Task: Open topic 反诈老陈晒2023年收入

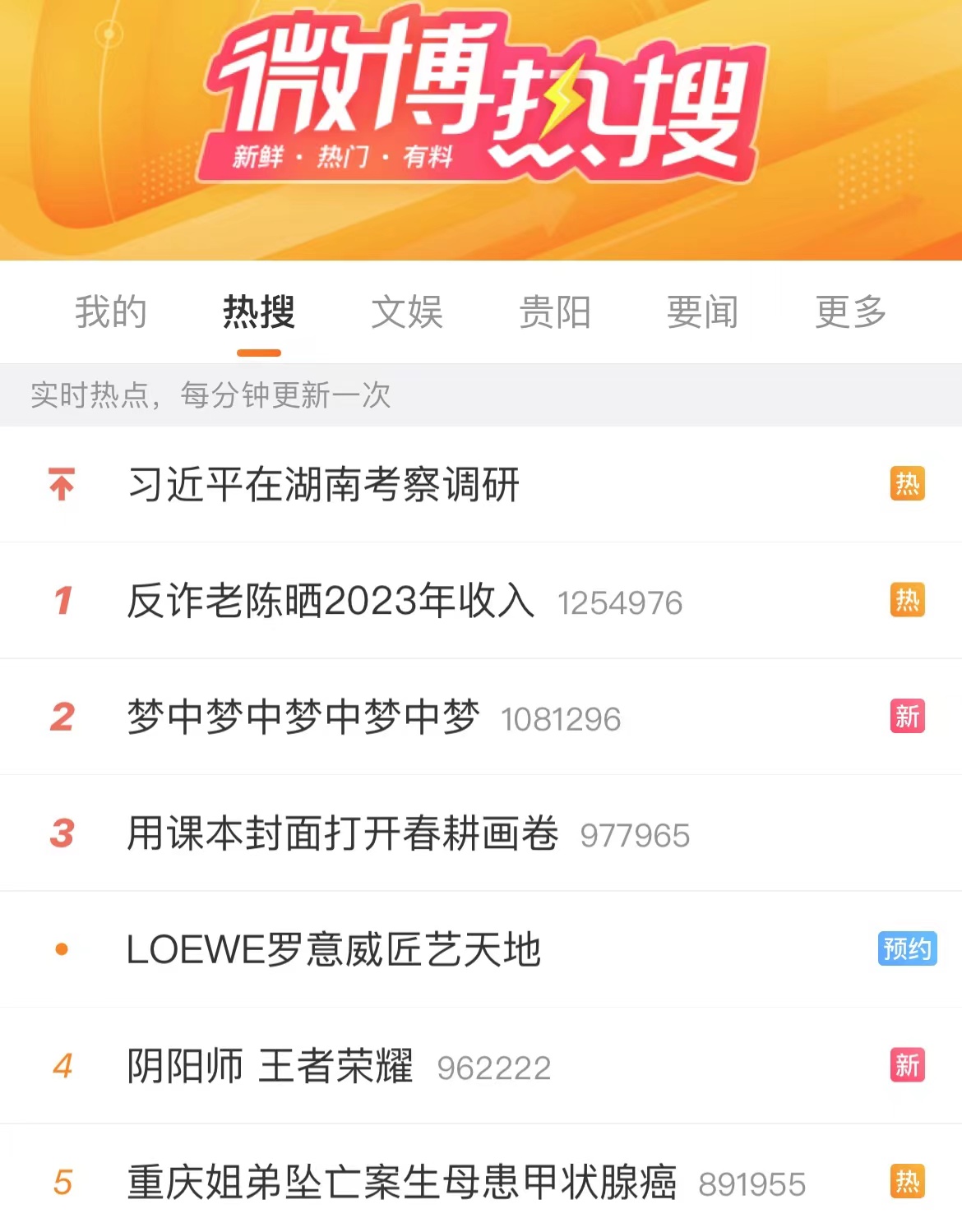Action: (331, 601)
